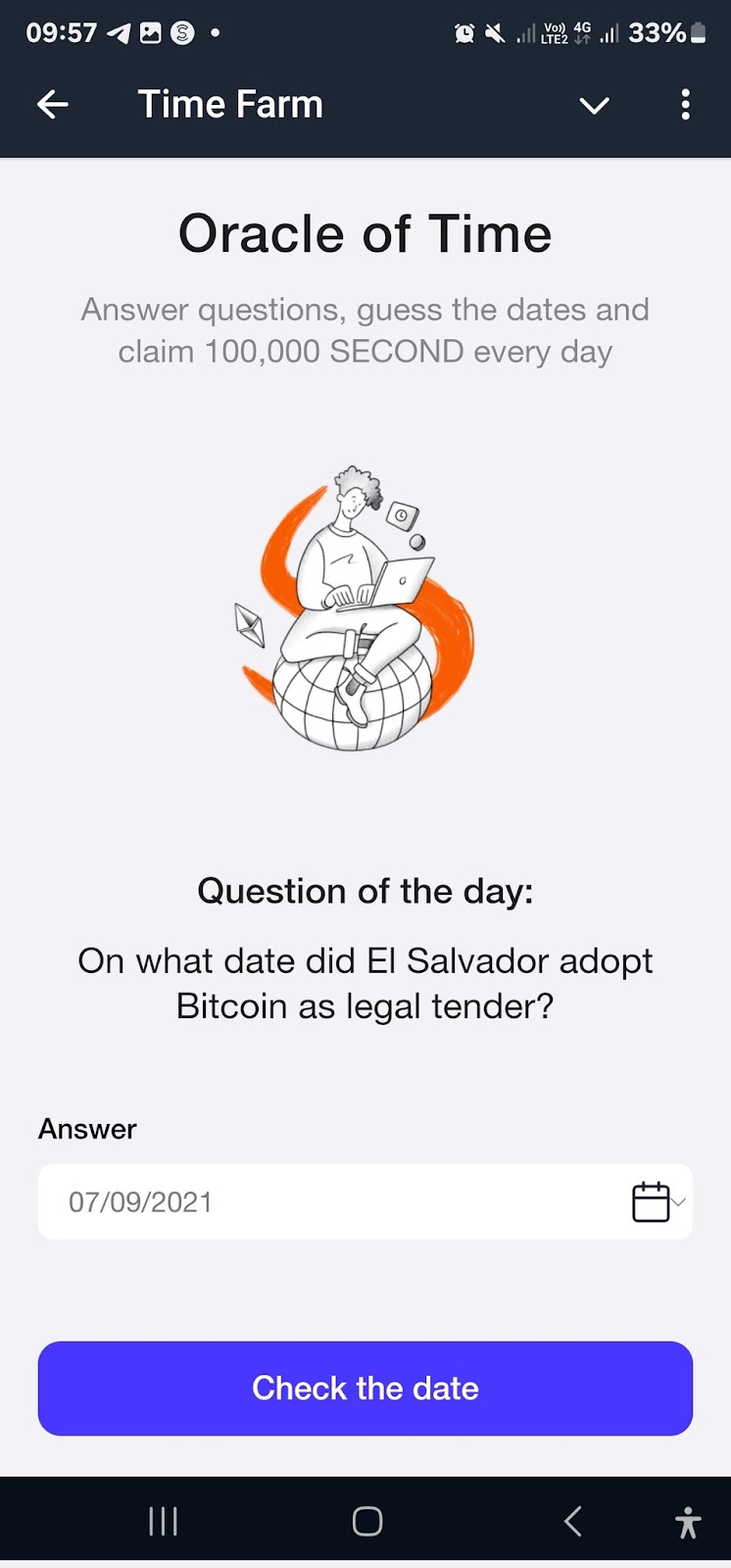
Task: Collapse the mini app with chevron
Action: [594, 105]
